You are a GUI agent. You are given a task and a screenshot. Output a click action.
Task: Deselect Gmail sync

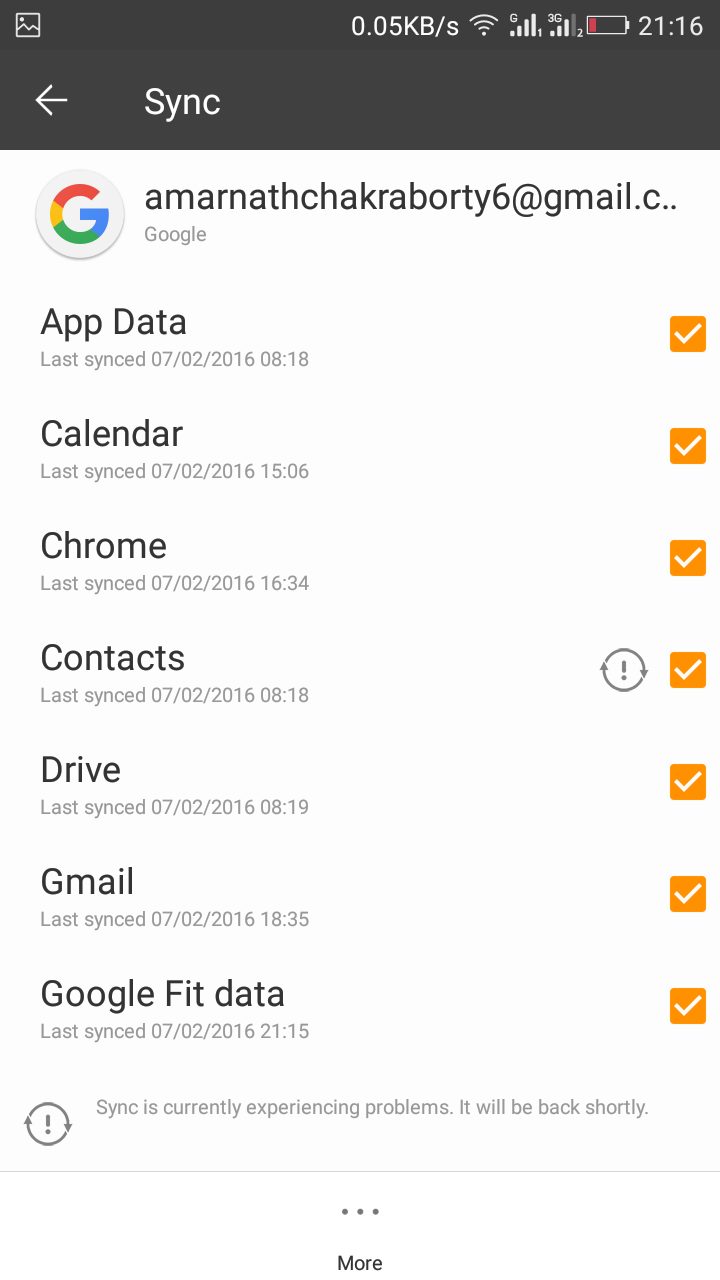[x=687, y=894]
